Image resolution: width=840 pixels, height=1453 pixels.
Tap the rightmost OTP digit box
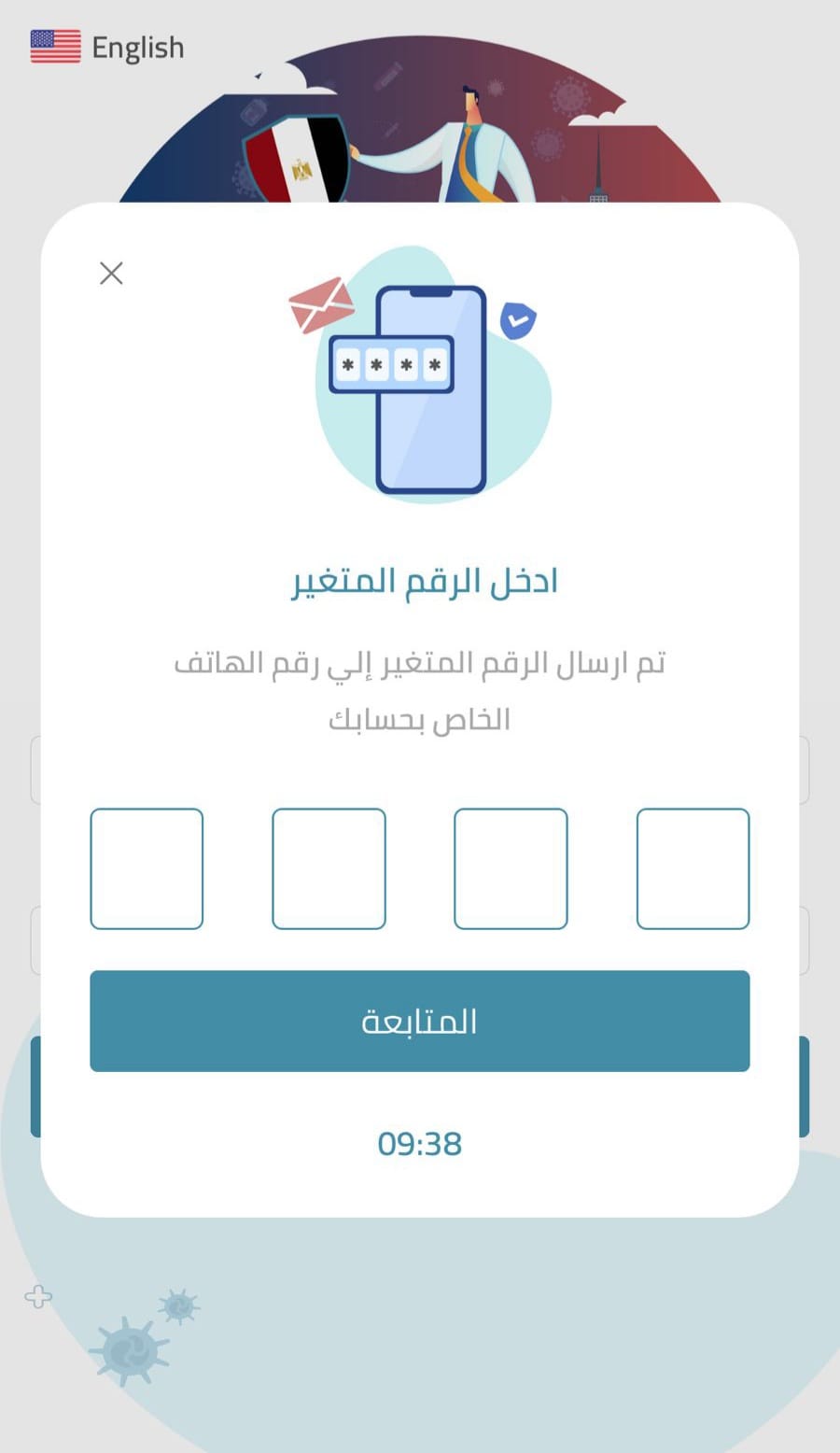click(693, 868)
